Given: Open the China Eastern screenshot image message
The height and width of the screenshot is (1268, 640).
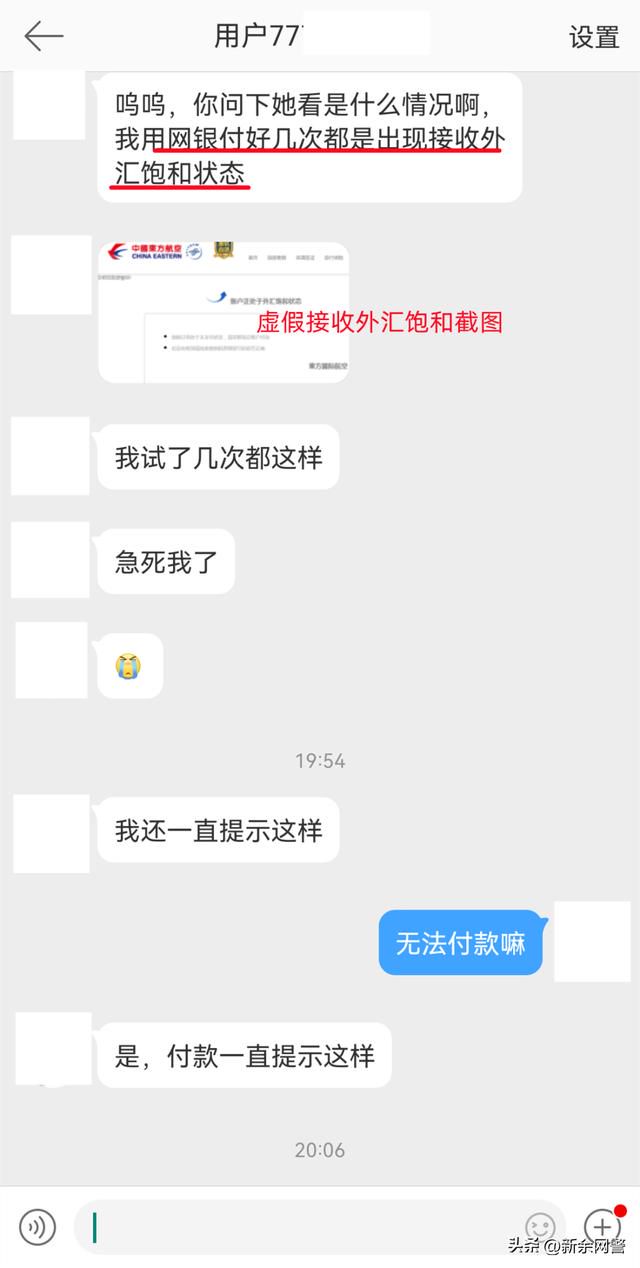Looking at the screenshot, I should tap(223, 312).
